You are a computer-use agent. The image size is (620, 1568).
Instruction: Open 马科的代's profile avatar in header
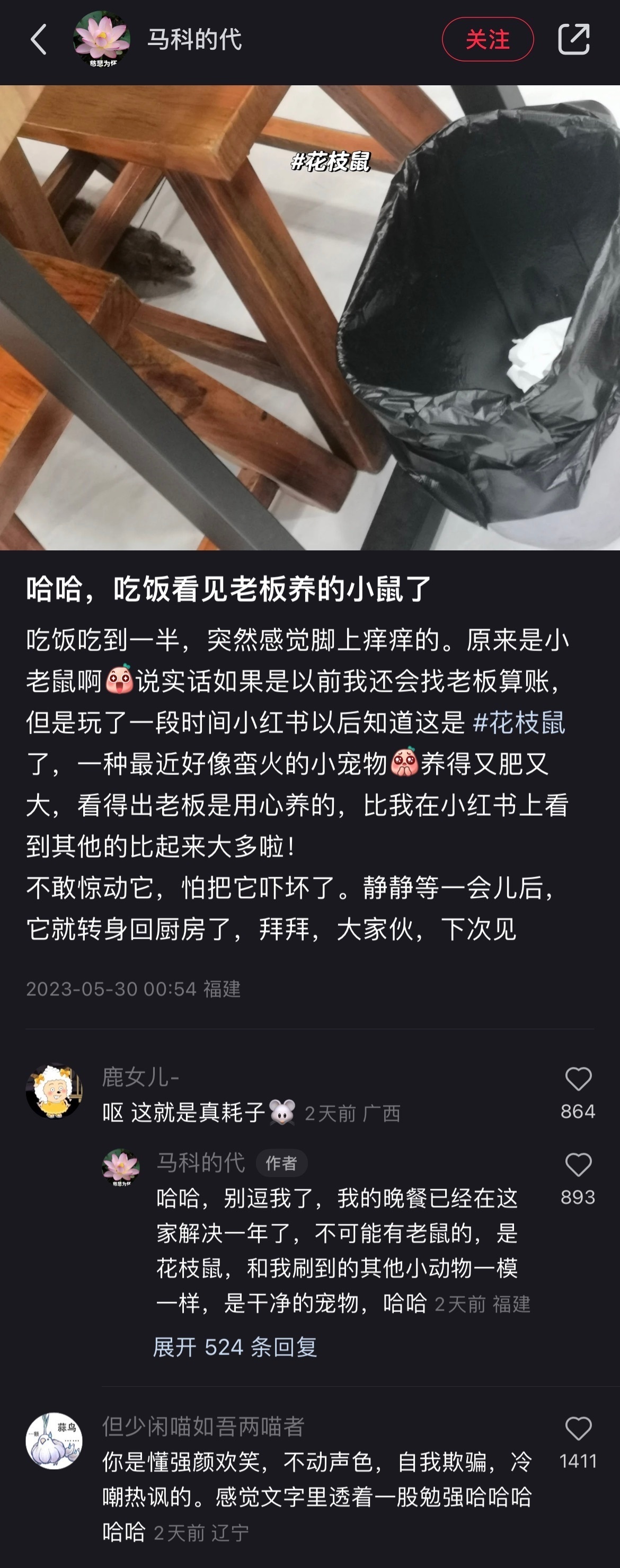click(x=102, y=40)
